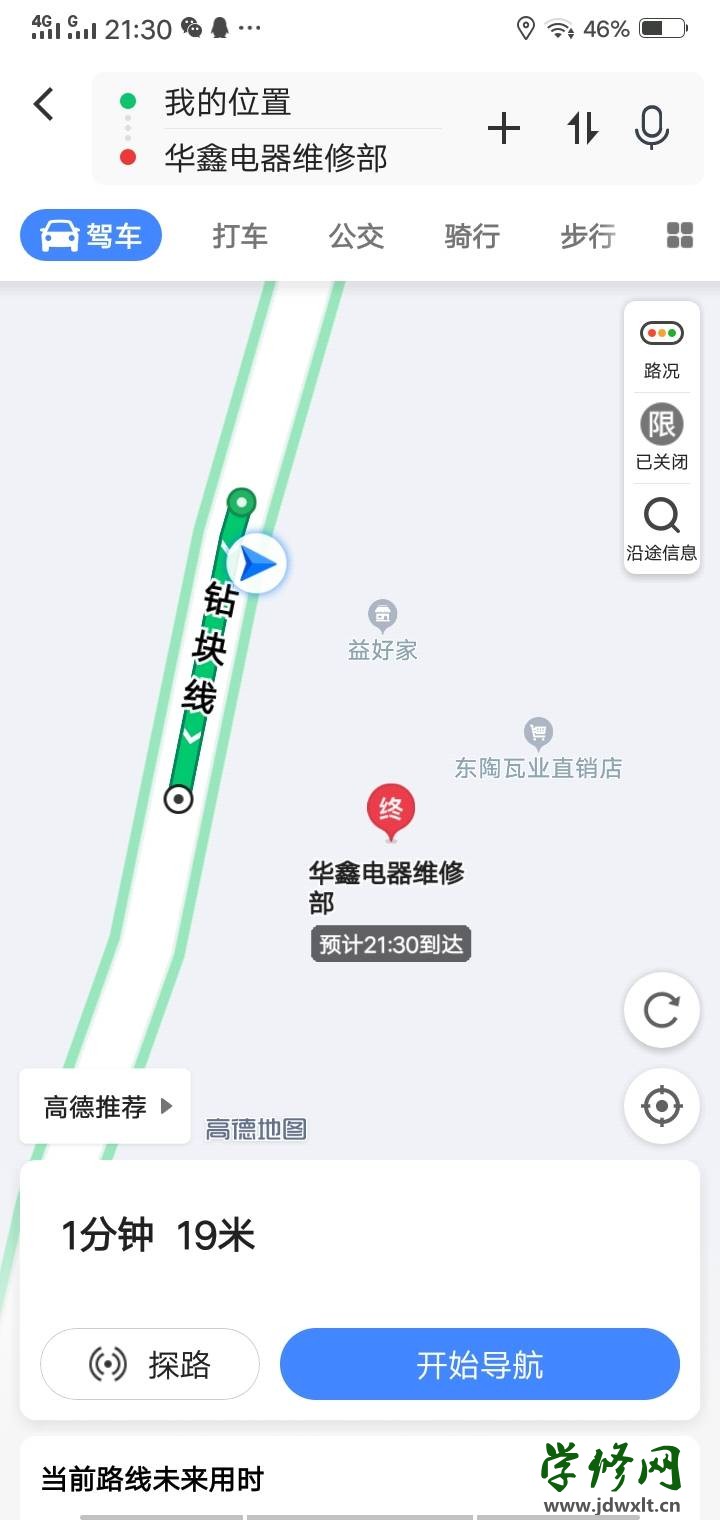Recenter map on my location
This screenshot has width=720, height=1520.
(661, 1106)
